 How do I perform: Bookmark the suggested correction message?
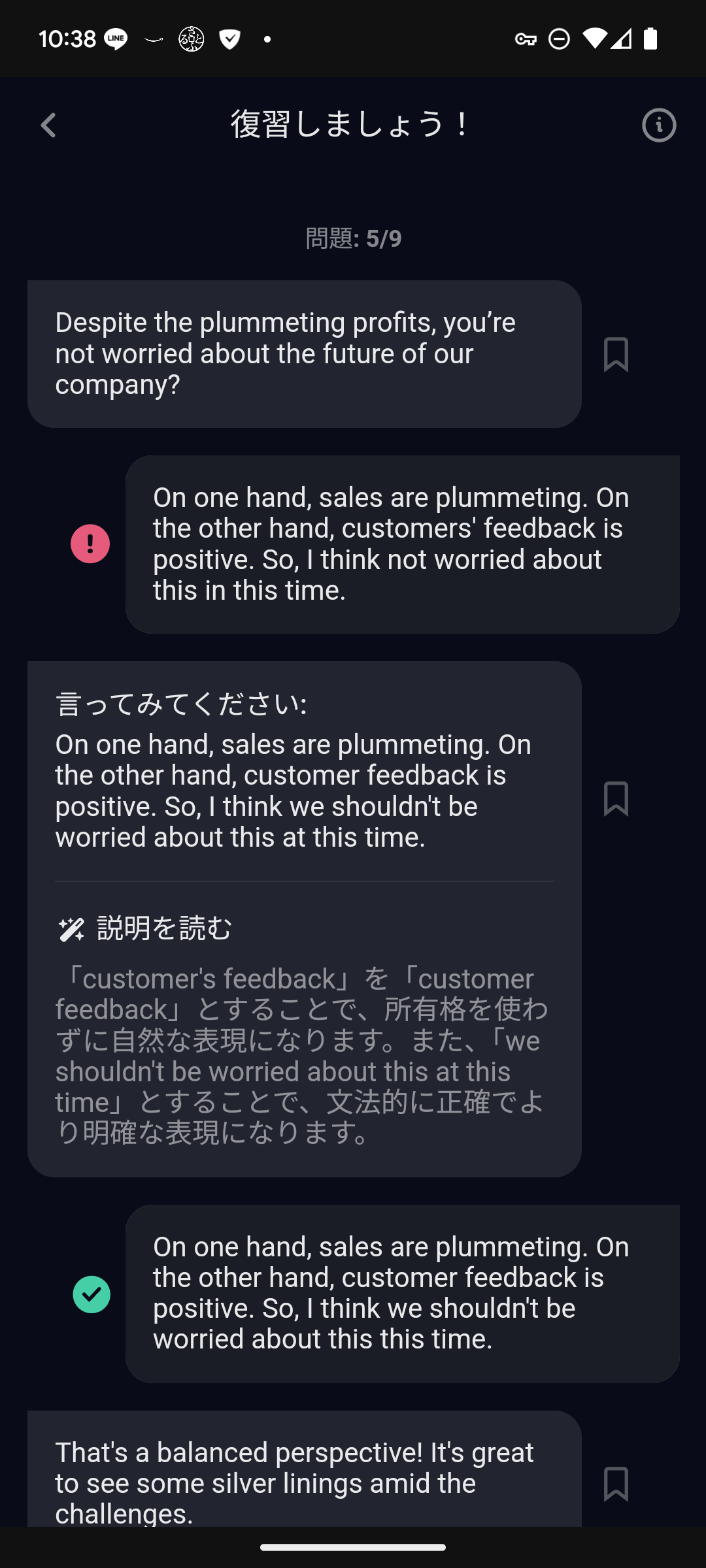(x=616, y=799)
